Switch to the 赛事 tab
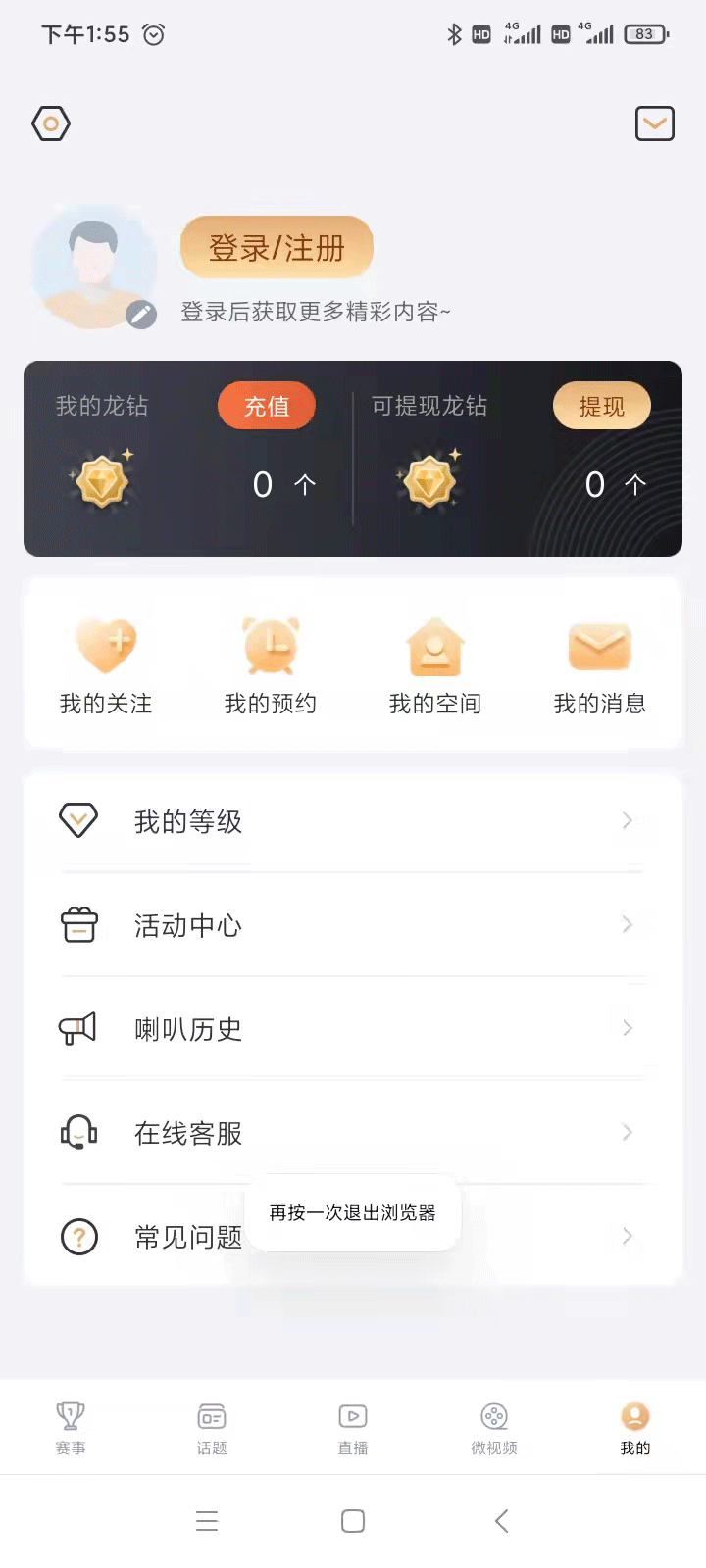Image resolution: width=706 pixels, height=1568 pixels. click(x=71, y=1427)
